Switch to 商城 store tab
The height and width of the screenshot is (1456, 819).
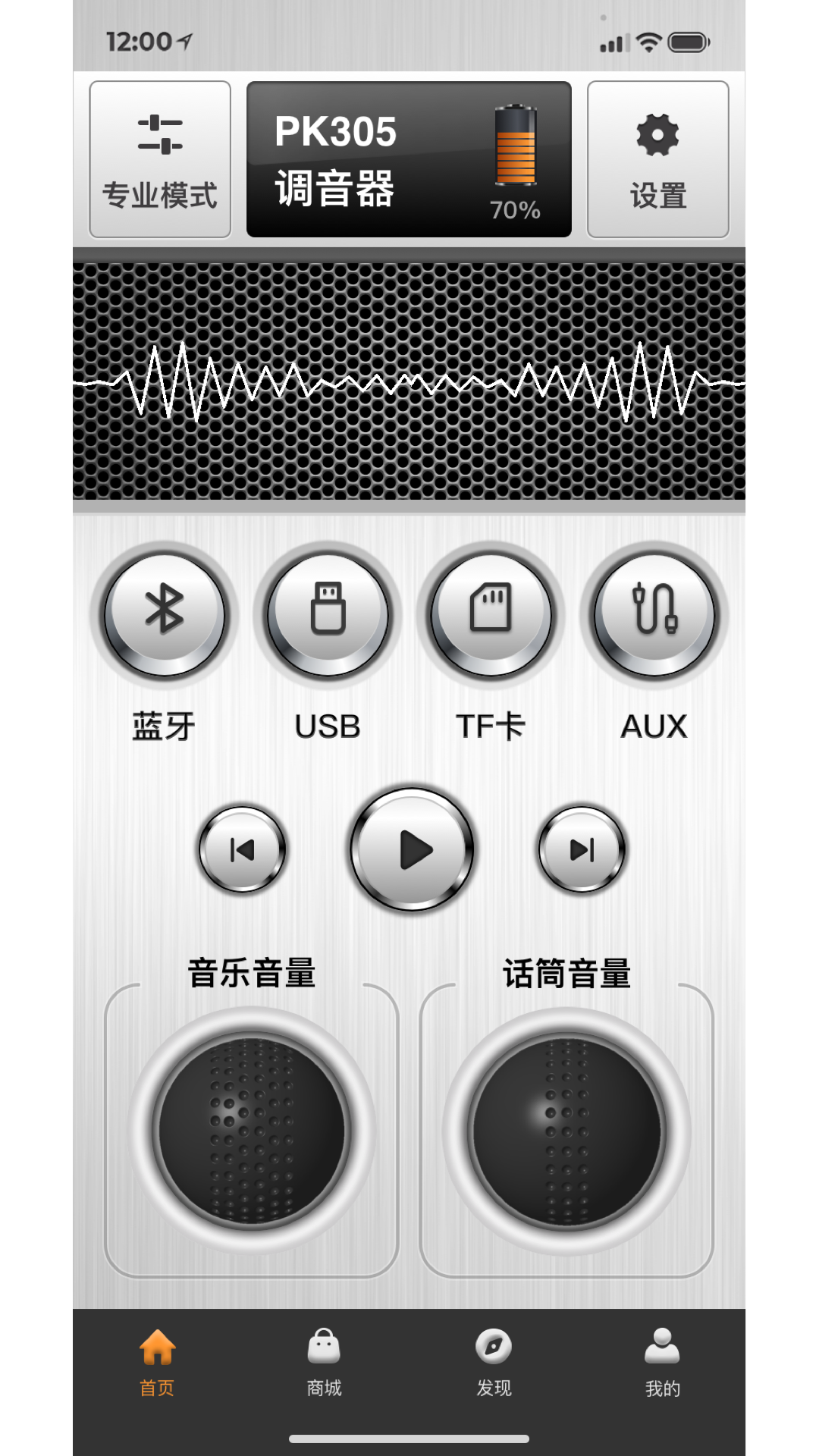pos(324,1363)
